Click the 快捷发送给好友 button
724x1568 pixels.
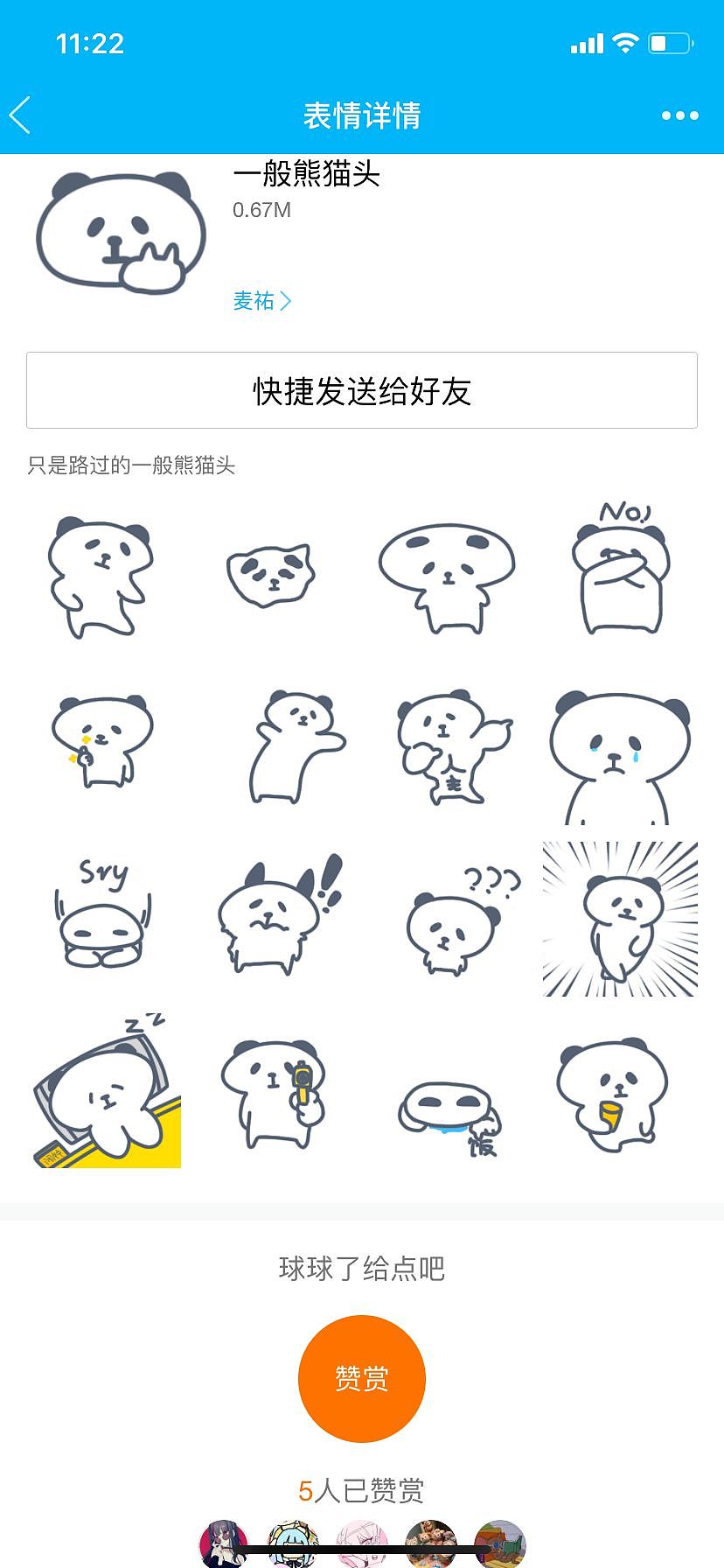362,391
